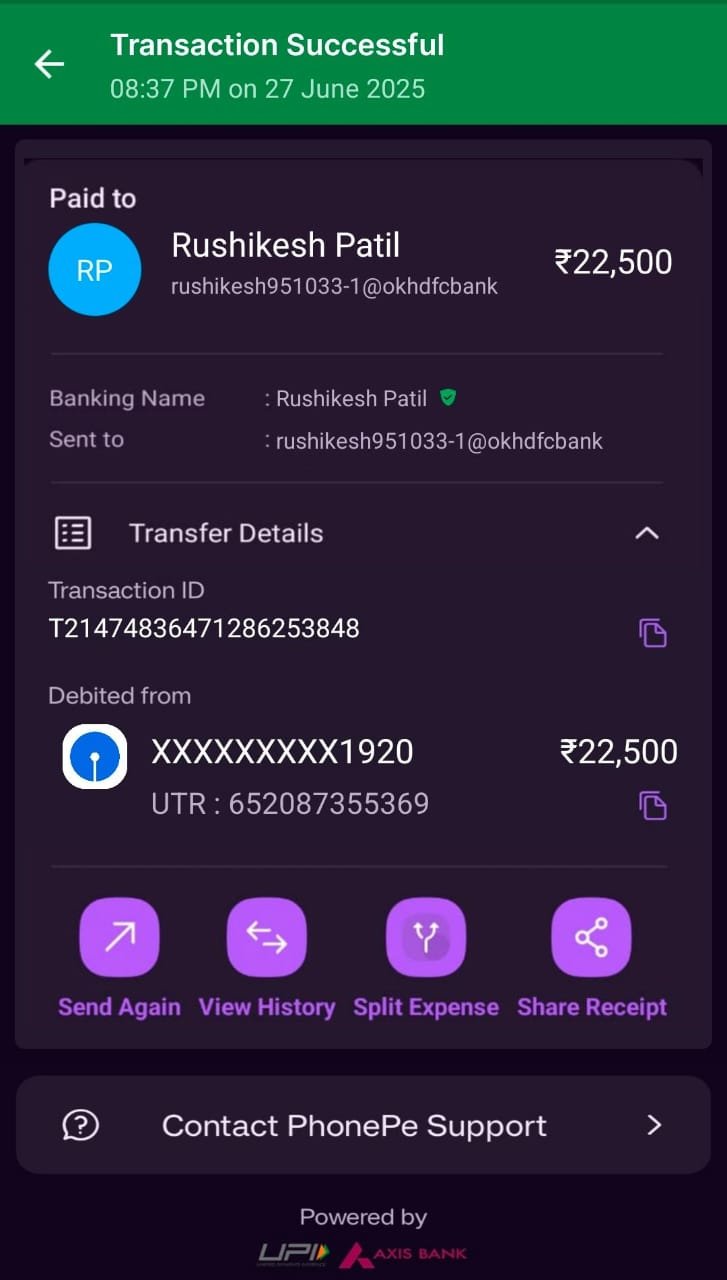Select Split Expense
727x1280 pixels.
(x=426, y=938)
